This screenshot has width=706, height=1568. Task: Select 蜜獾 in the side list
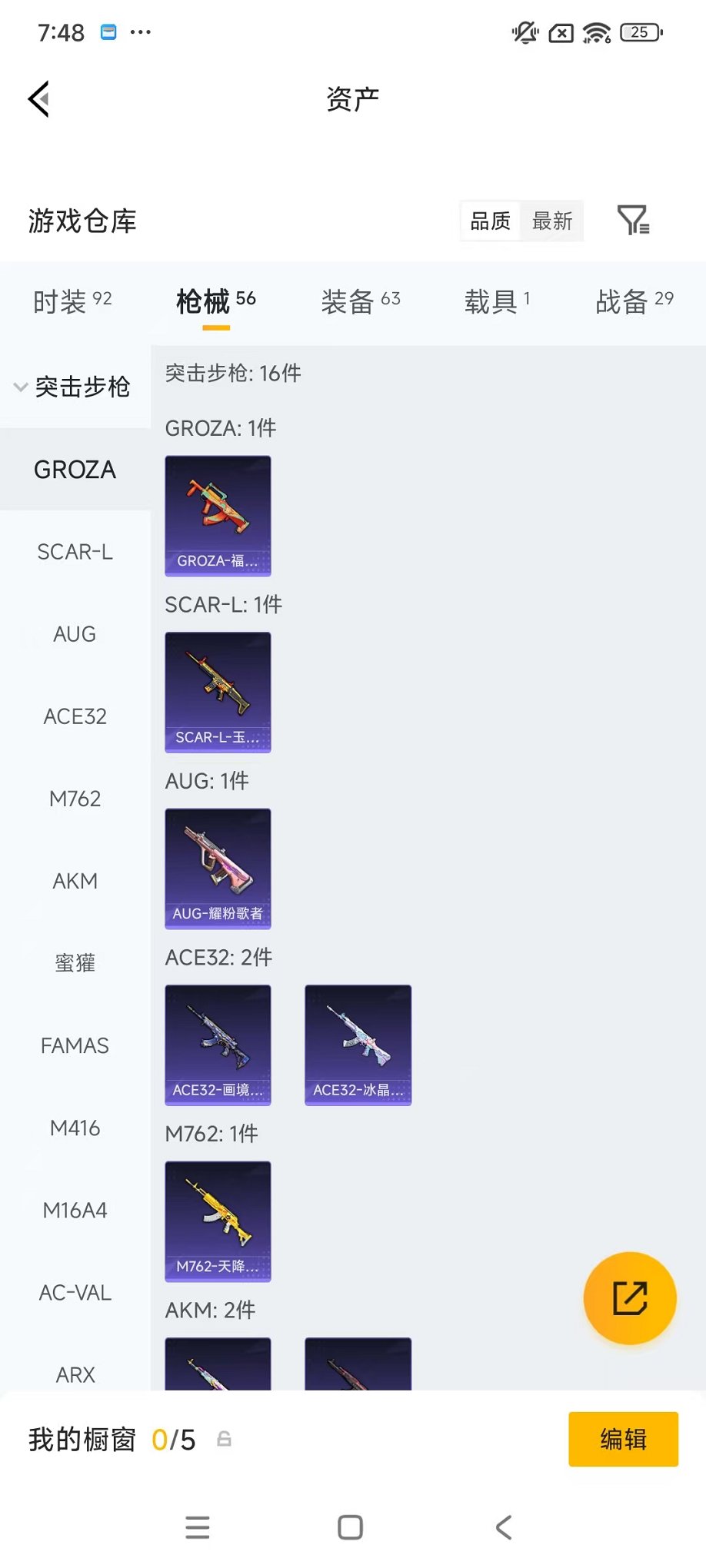(x=75, y=963)
